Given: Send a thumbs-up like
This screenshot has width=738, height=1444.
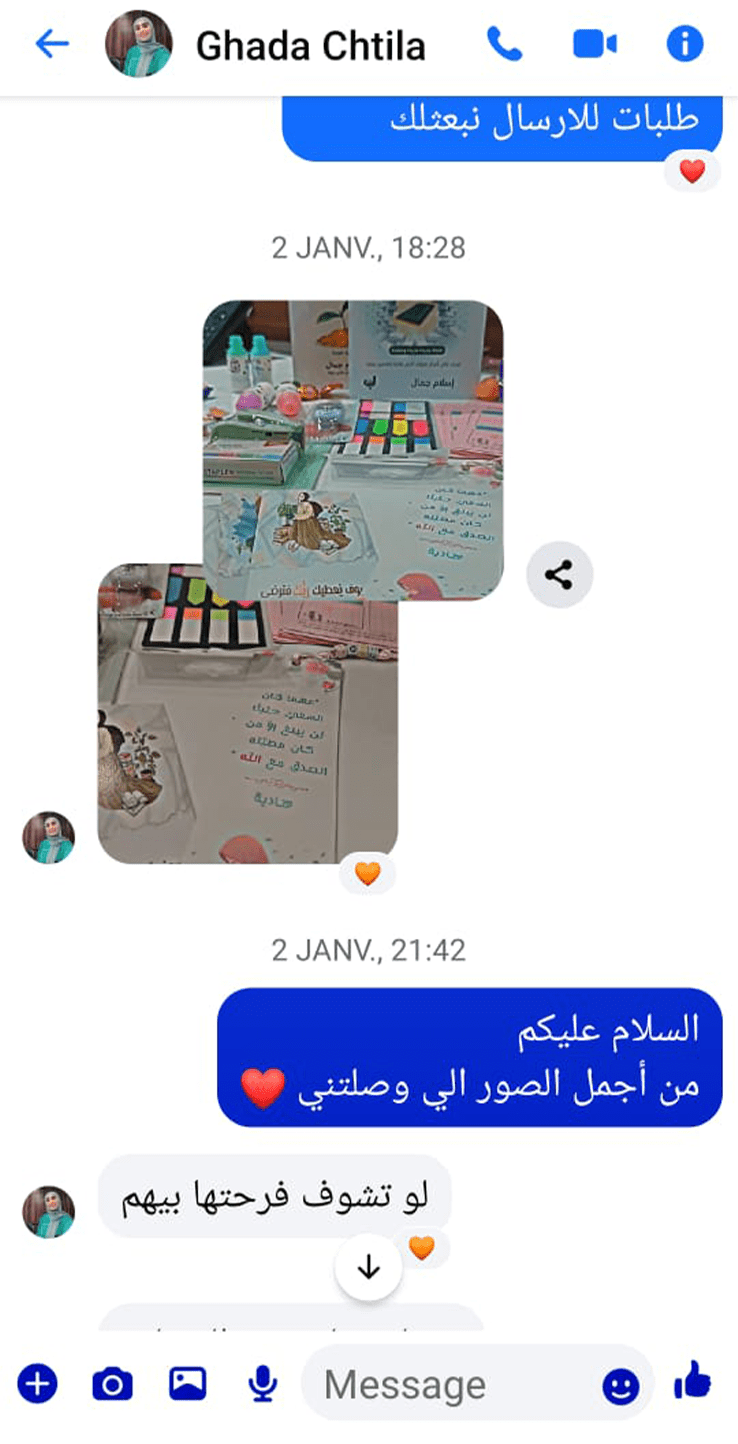Looking at the screenshot, I should click(692, 1382).
